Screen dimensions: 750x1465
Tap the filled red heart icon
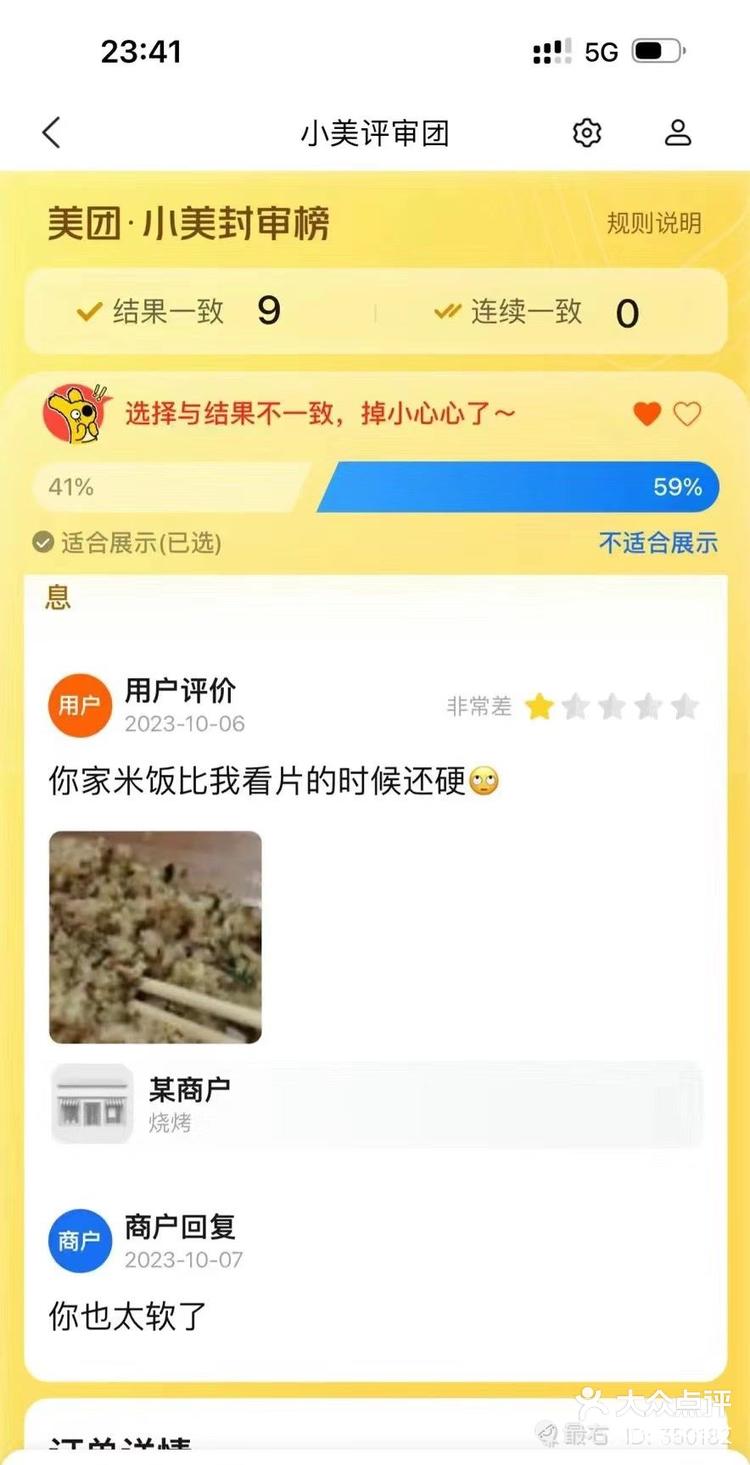pos(647,413)
